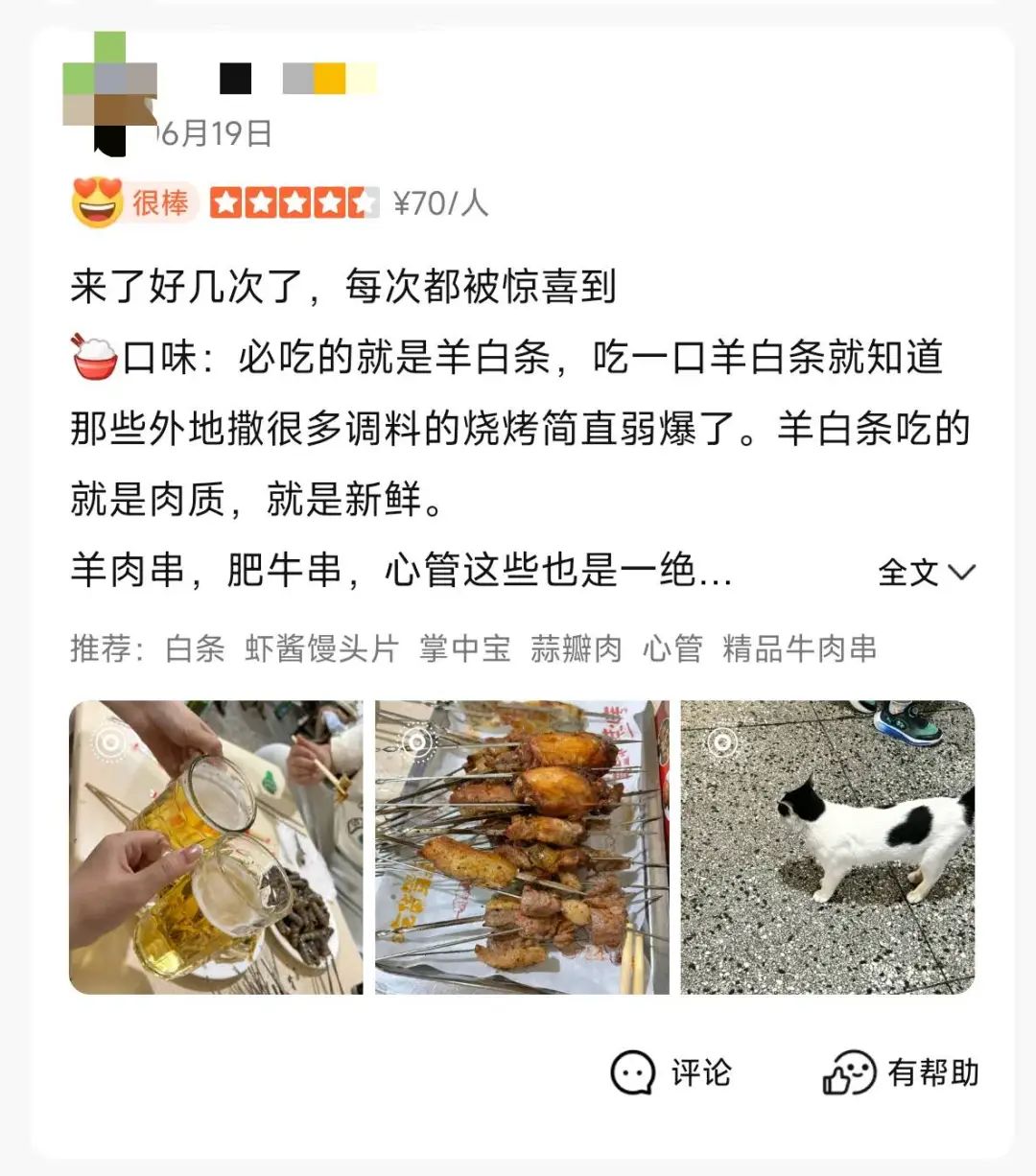The height and width of the screenshot is (1176, 1036).
Task: Mark the review as 有帮助
Action: (x=901, y=1072)
